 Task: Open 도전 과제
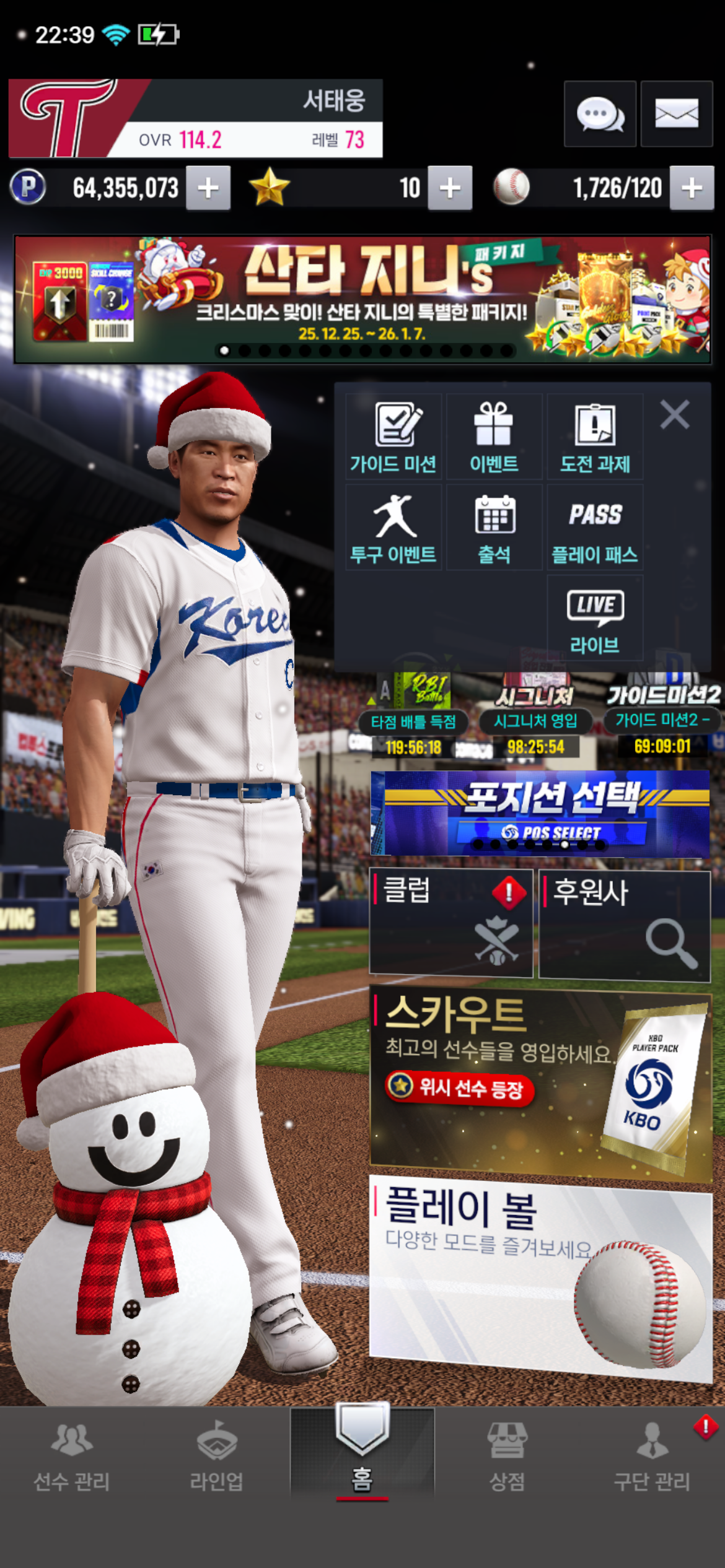[595, 437]
